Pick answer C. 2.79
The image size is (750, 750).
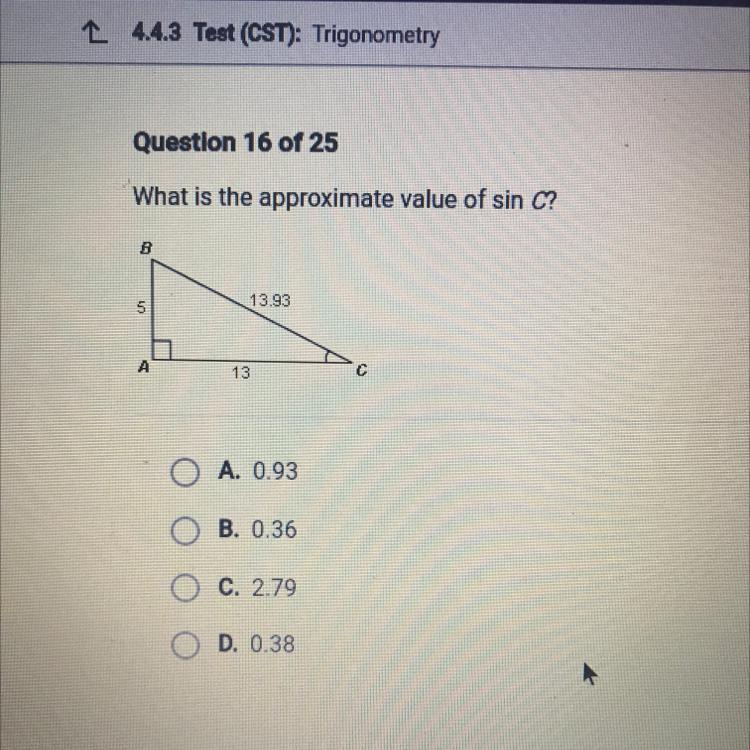[182, 587]
